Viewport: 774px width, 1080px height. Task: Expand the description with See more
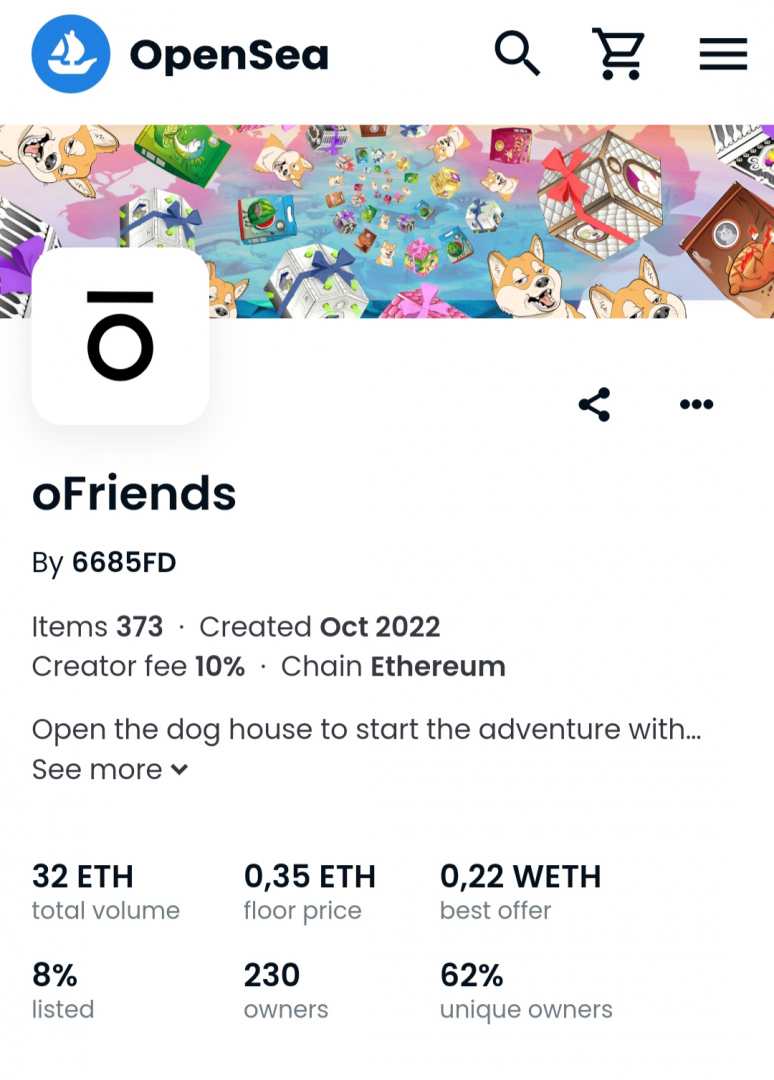click(110, 769)
